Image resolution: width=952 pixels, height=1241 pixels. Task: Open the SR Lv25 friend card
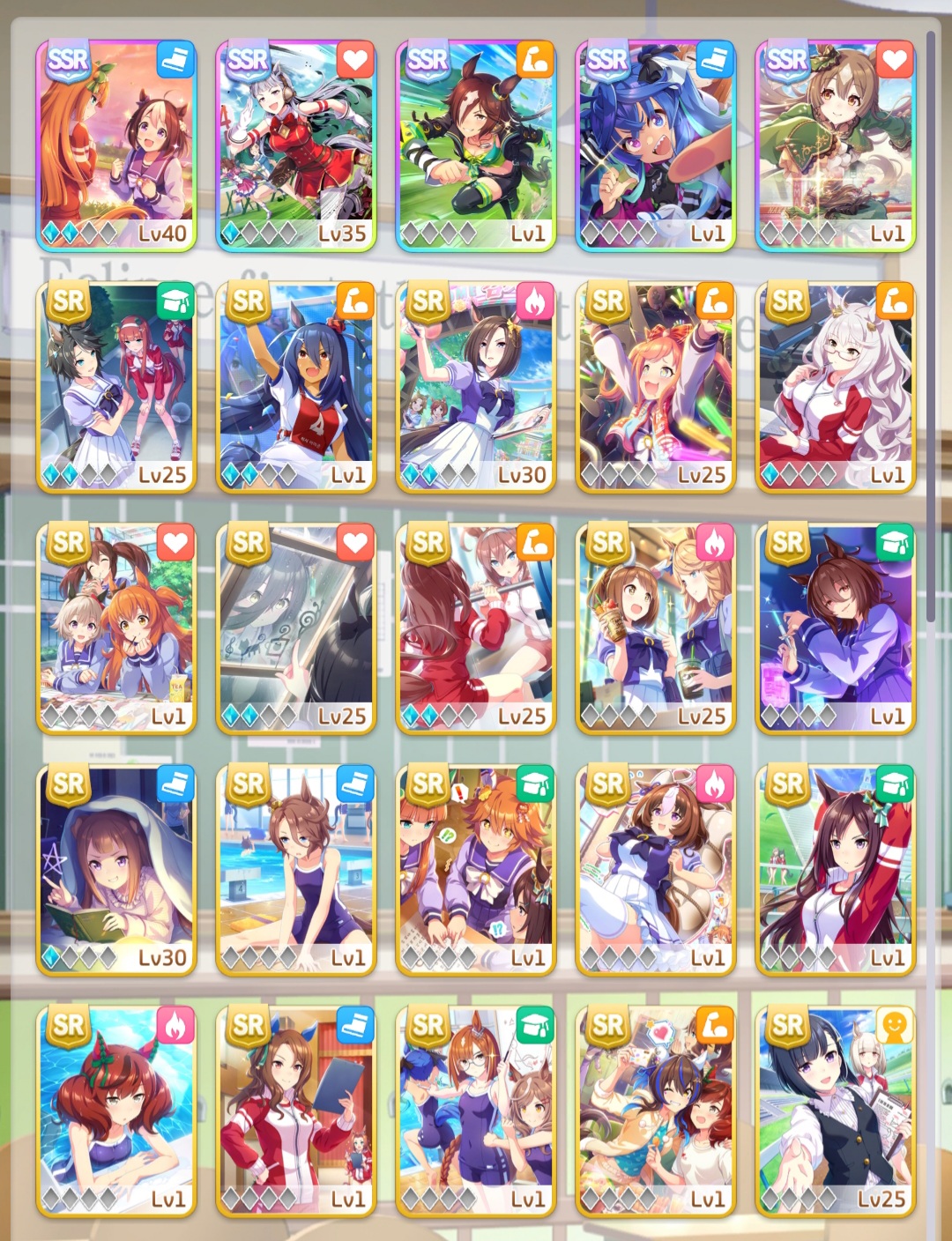(x=836, y=1111)
